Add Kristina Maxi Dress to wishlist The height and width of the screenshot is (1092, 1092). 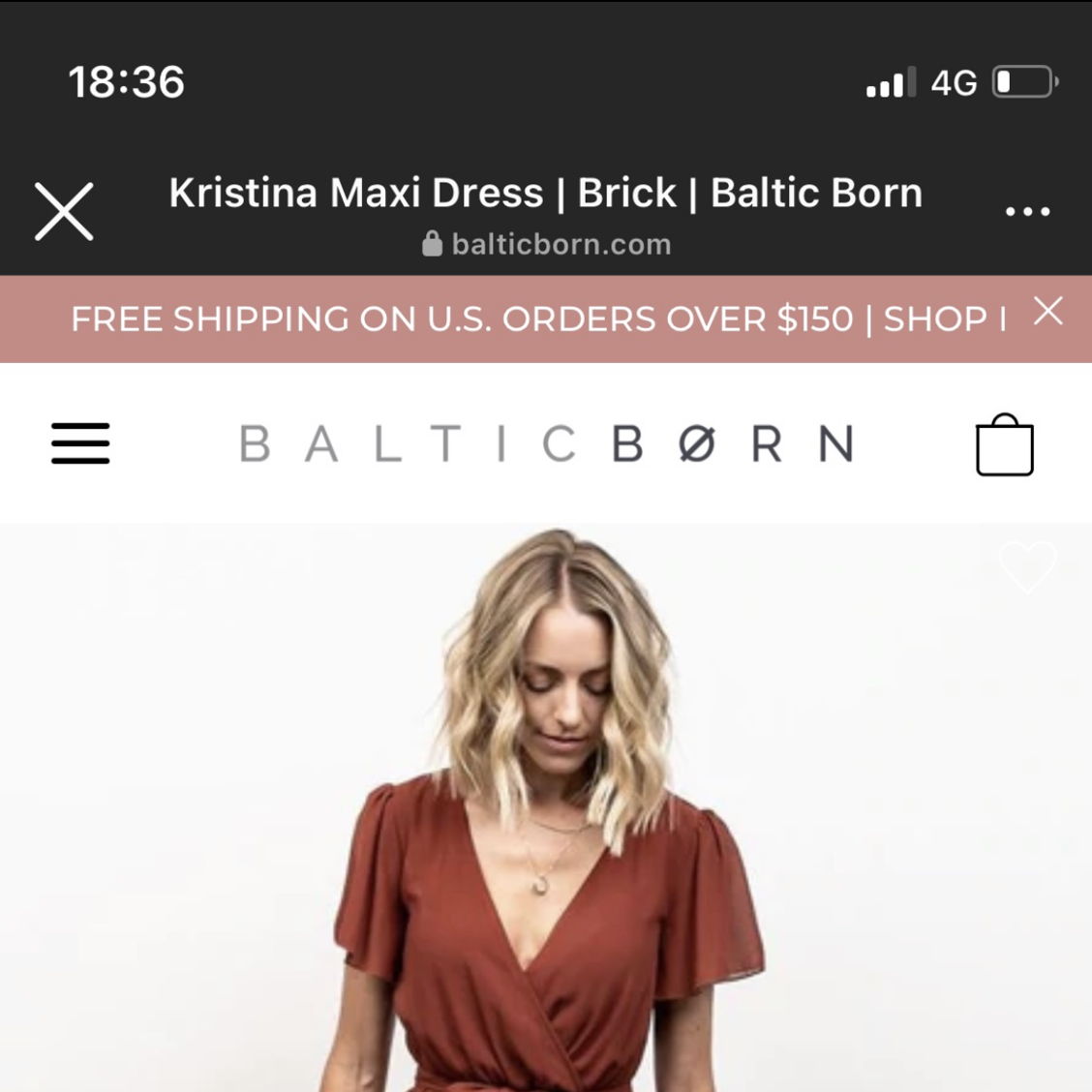tap(1027, 566)
